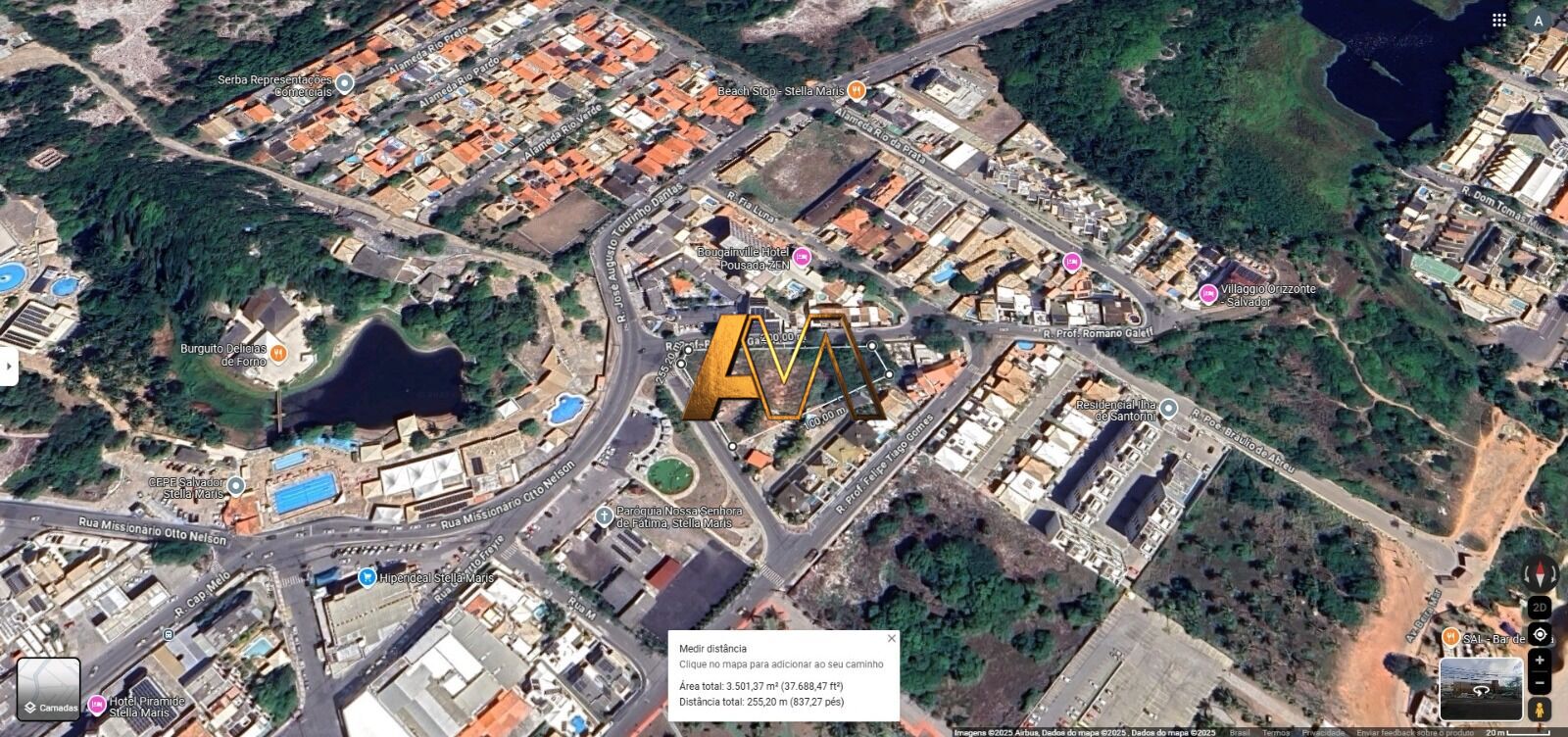Zoom out of the map
The image size is (1568, 737).
tap(1540, 682)
